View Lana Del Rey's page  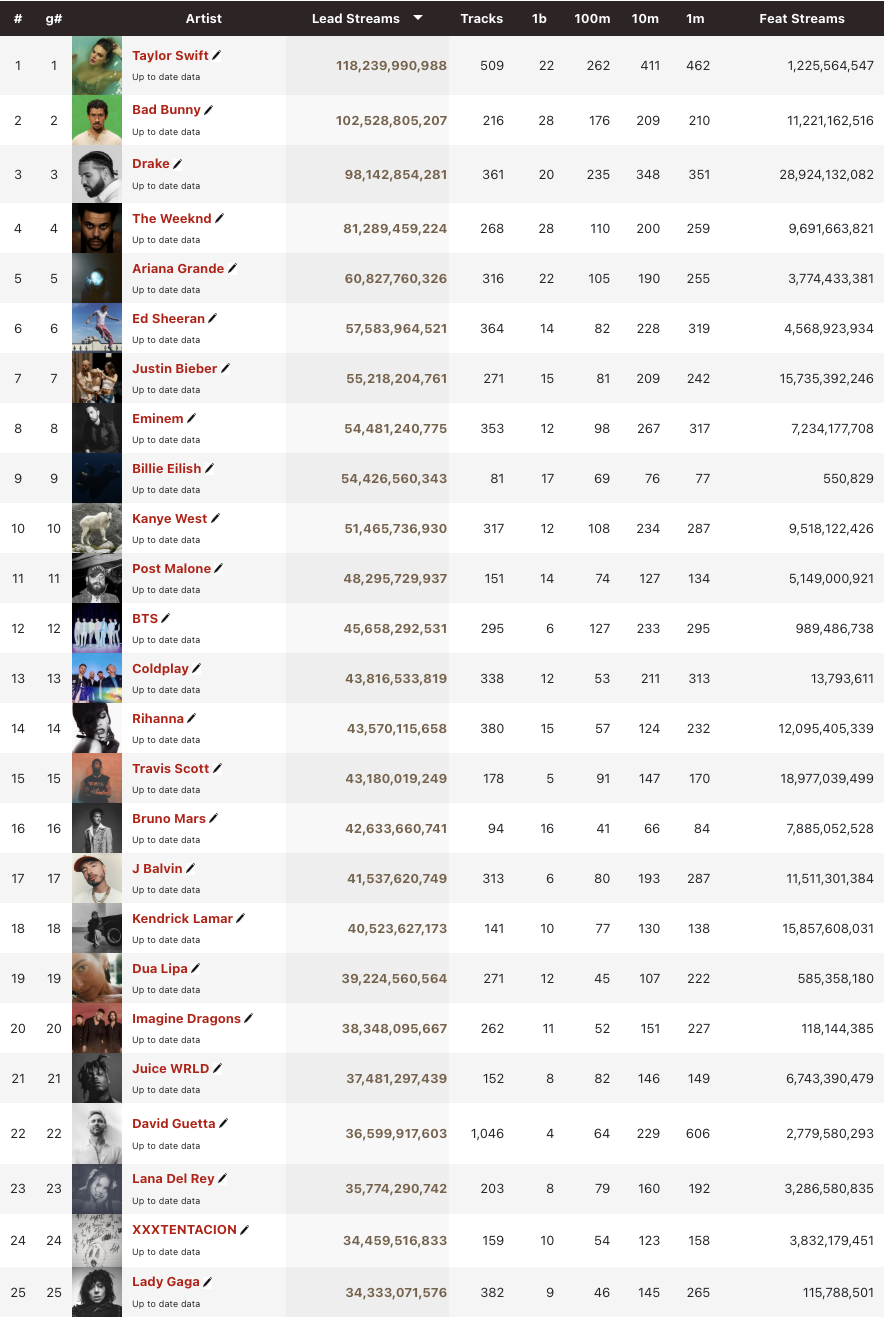(173, 1179)
